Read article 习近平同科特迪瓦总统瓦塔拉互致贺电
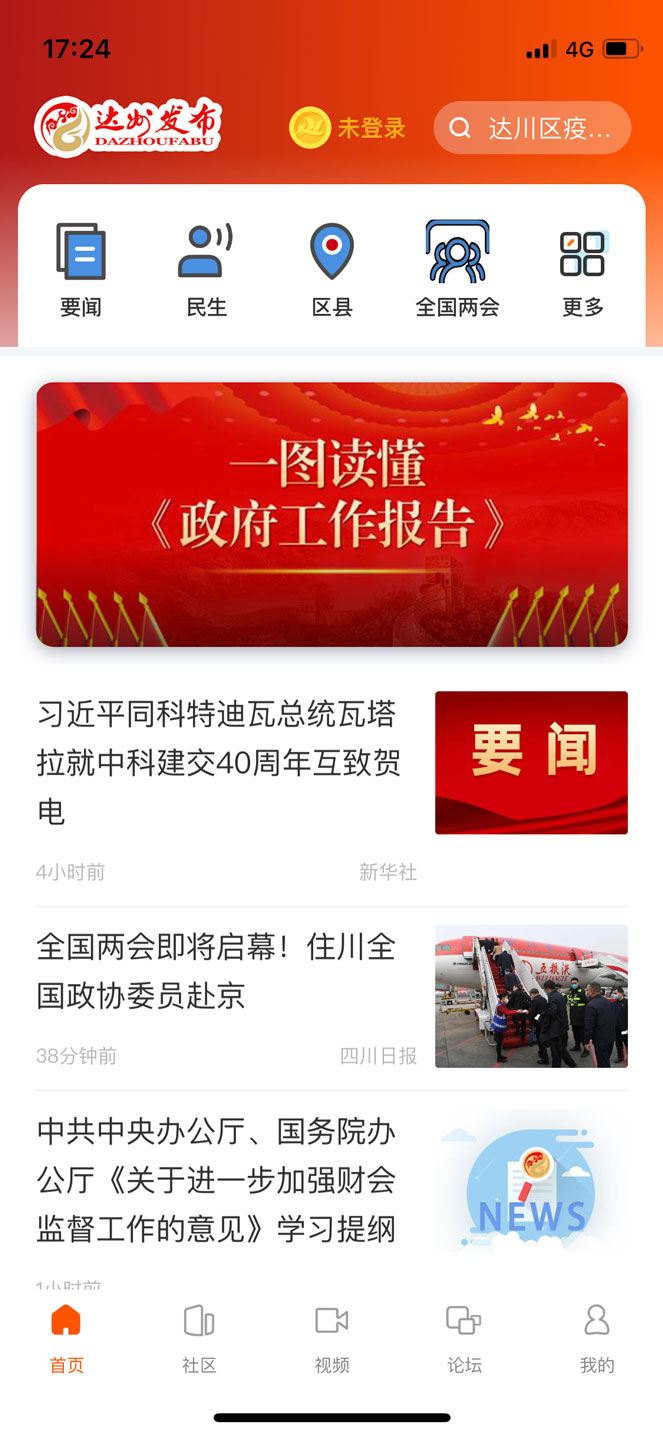The width and height of the screenshot is (663, 1436). [x=218, y=762]
